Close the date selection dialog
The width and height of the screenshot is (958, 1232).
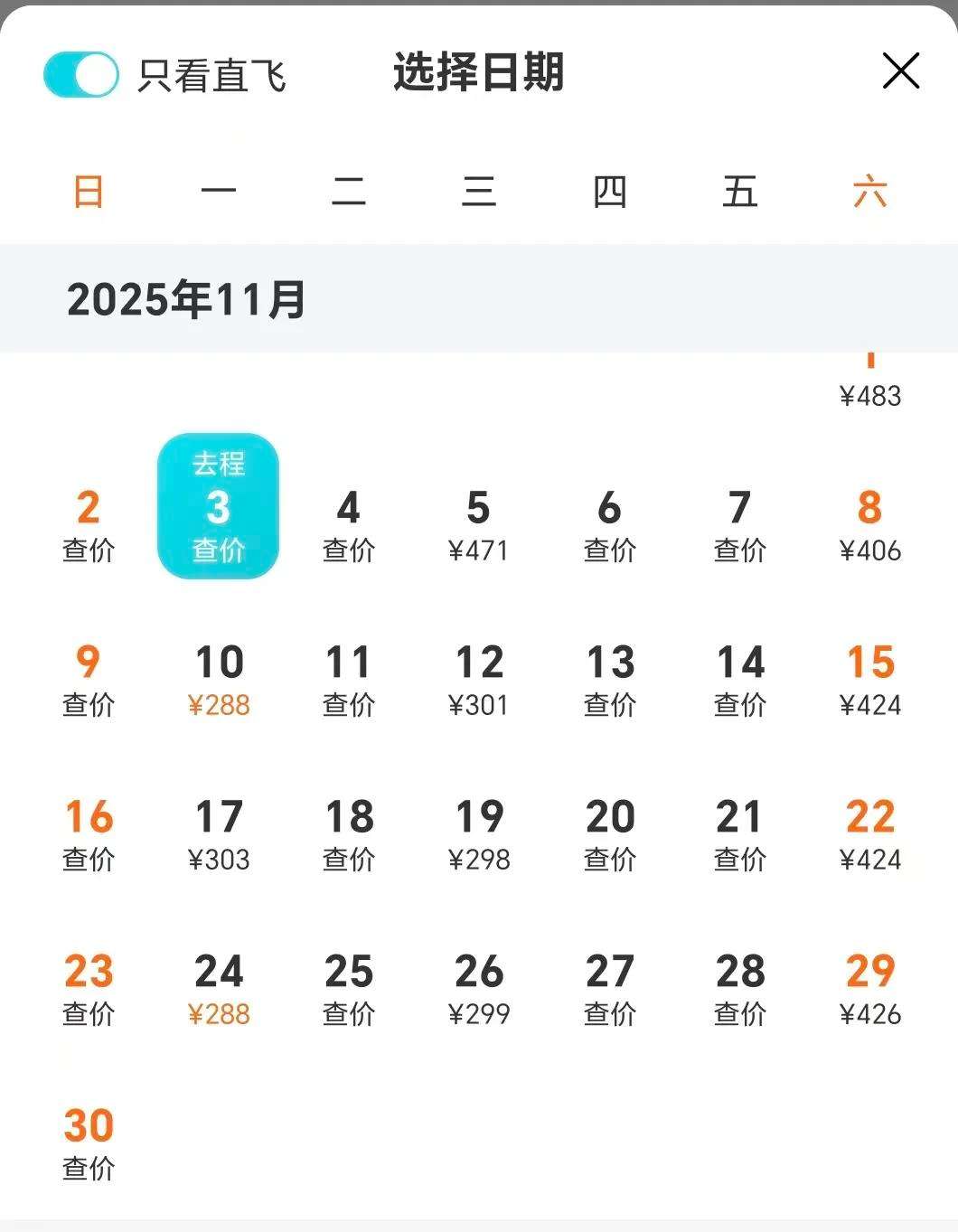[900, 71]
